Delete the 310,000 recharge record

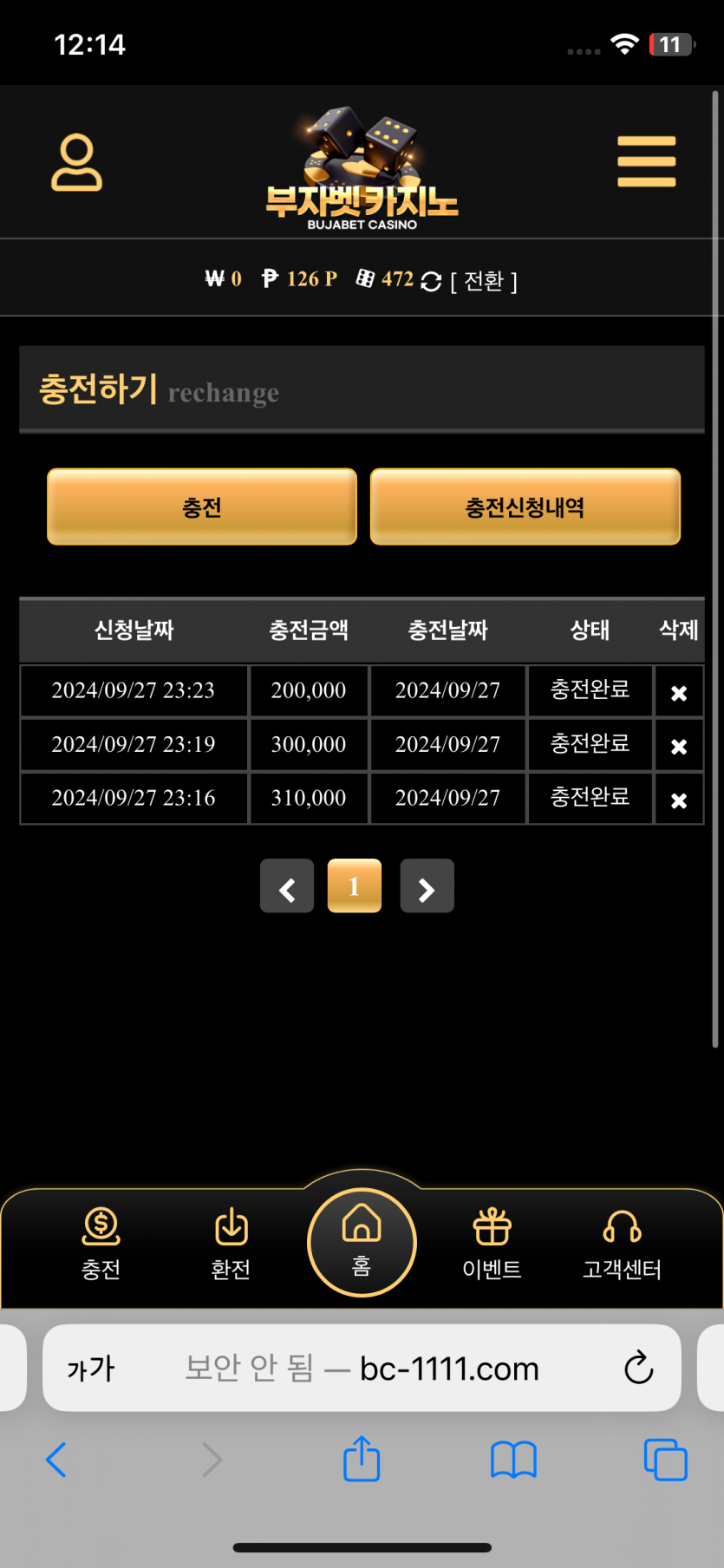679,800
